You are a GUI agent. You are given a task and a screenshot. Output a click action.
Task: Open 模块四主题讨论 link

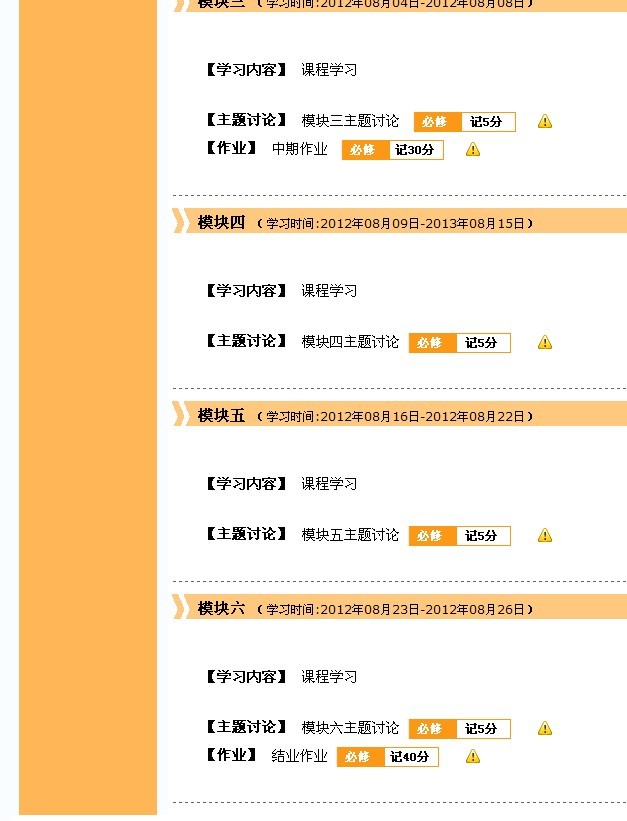[350, 342]
